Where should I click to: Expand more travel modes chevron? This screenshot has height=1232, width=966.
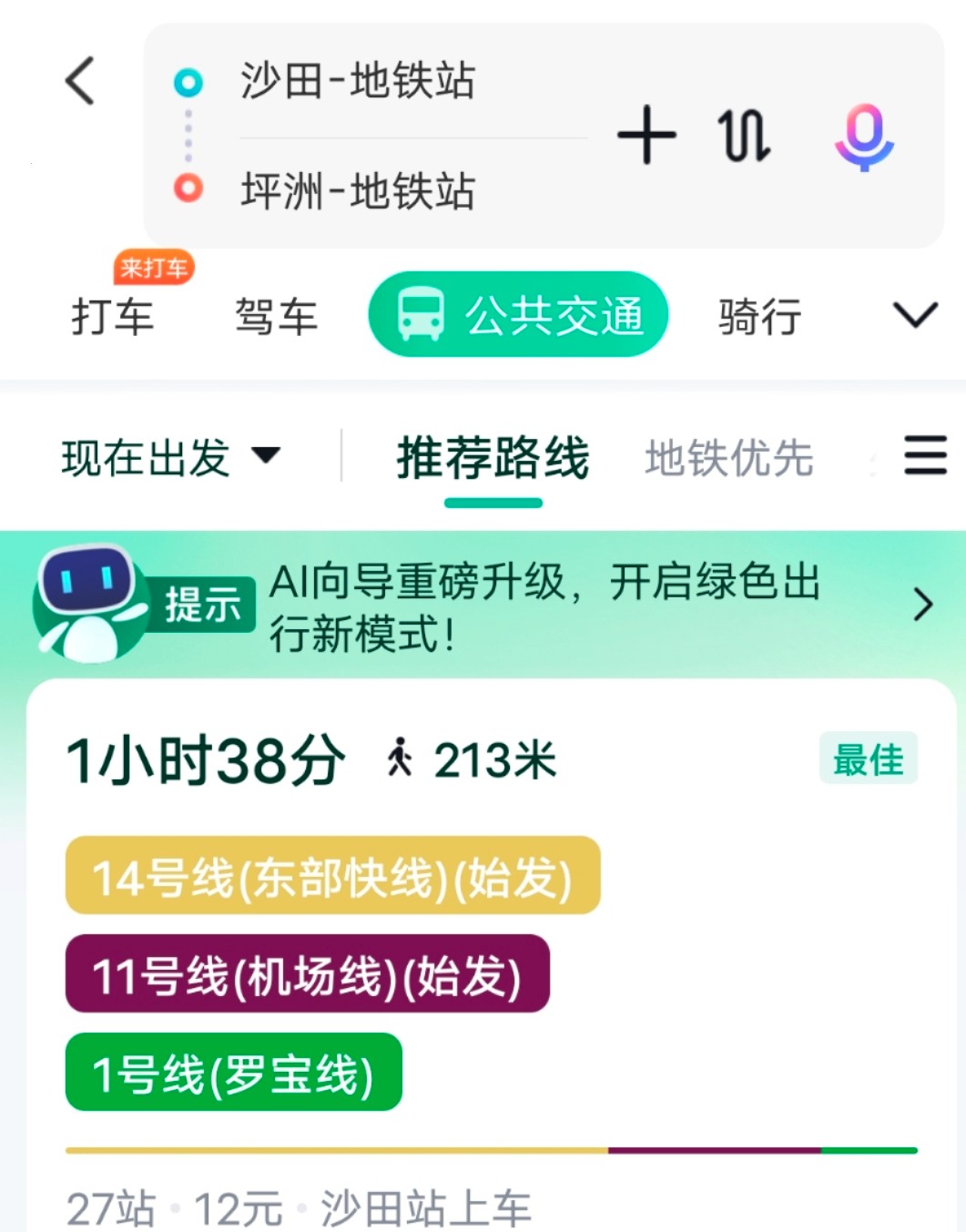pos(915,315)
